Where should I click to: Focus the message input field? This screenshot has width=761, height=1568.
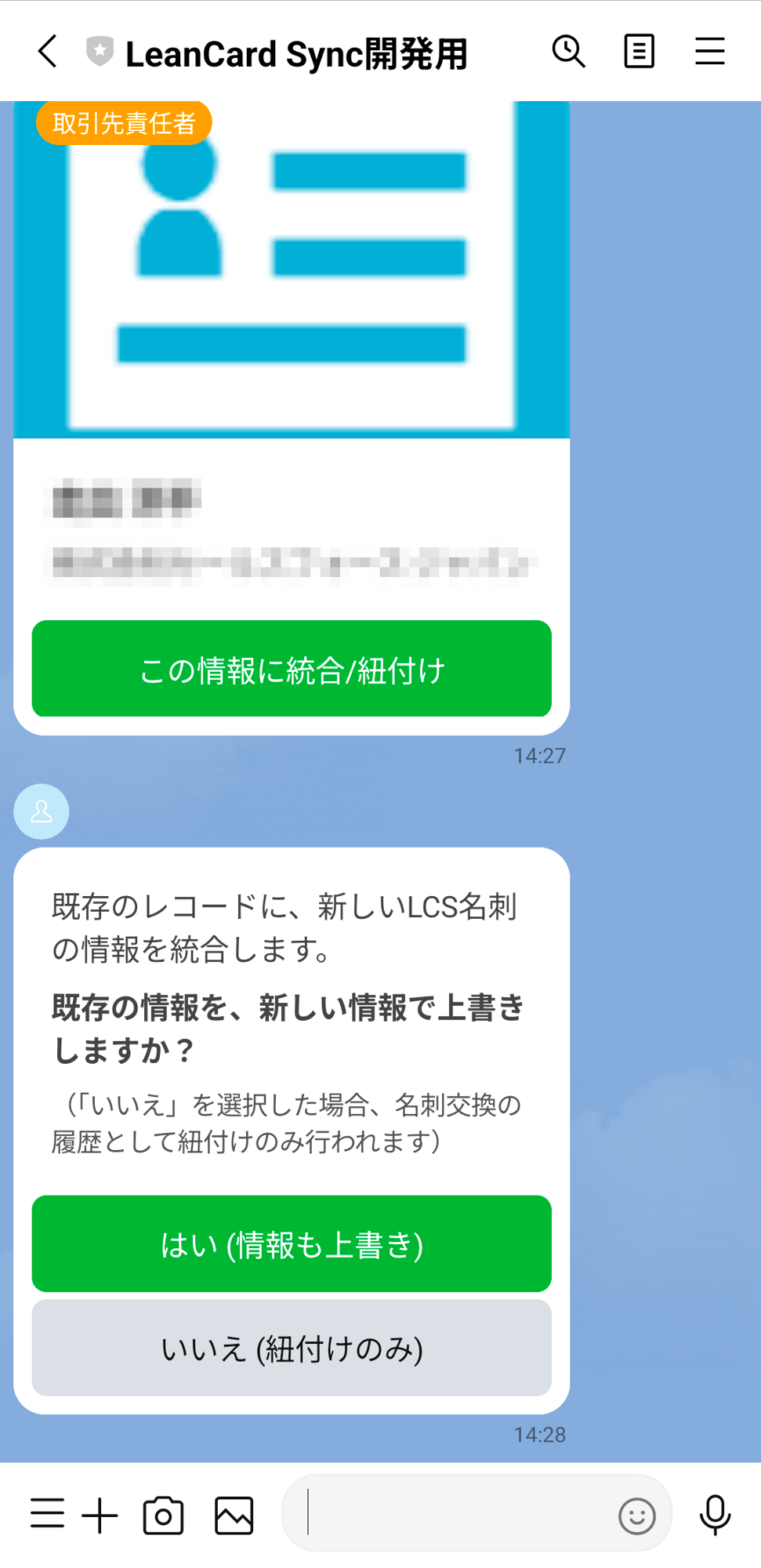455,1513
